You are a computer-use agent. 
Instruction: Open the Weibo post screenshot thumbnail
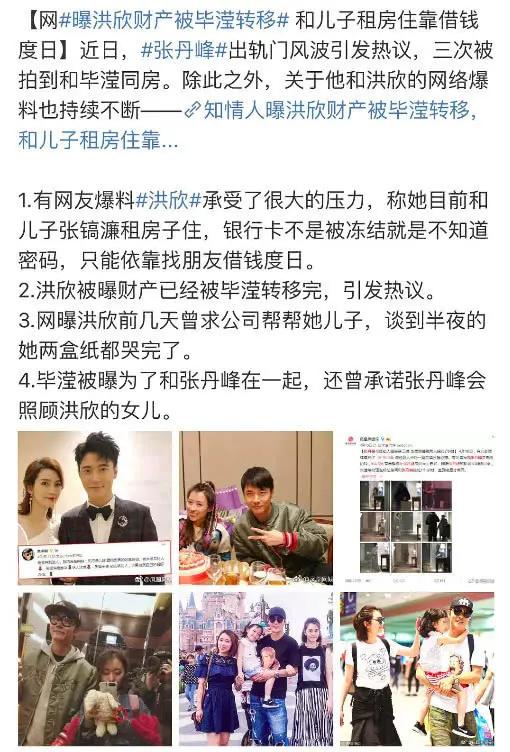[417, 508]
